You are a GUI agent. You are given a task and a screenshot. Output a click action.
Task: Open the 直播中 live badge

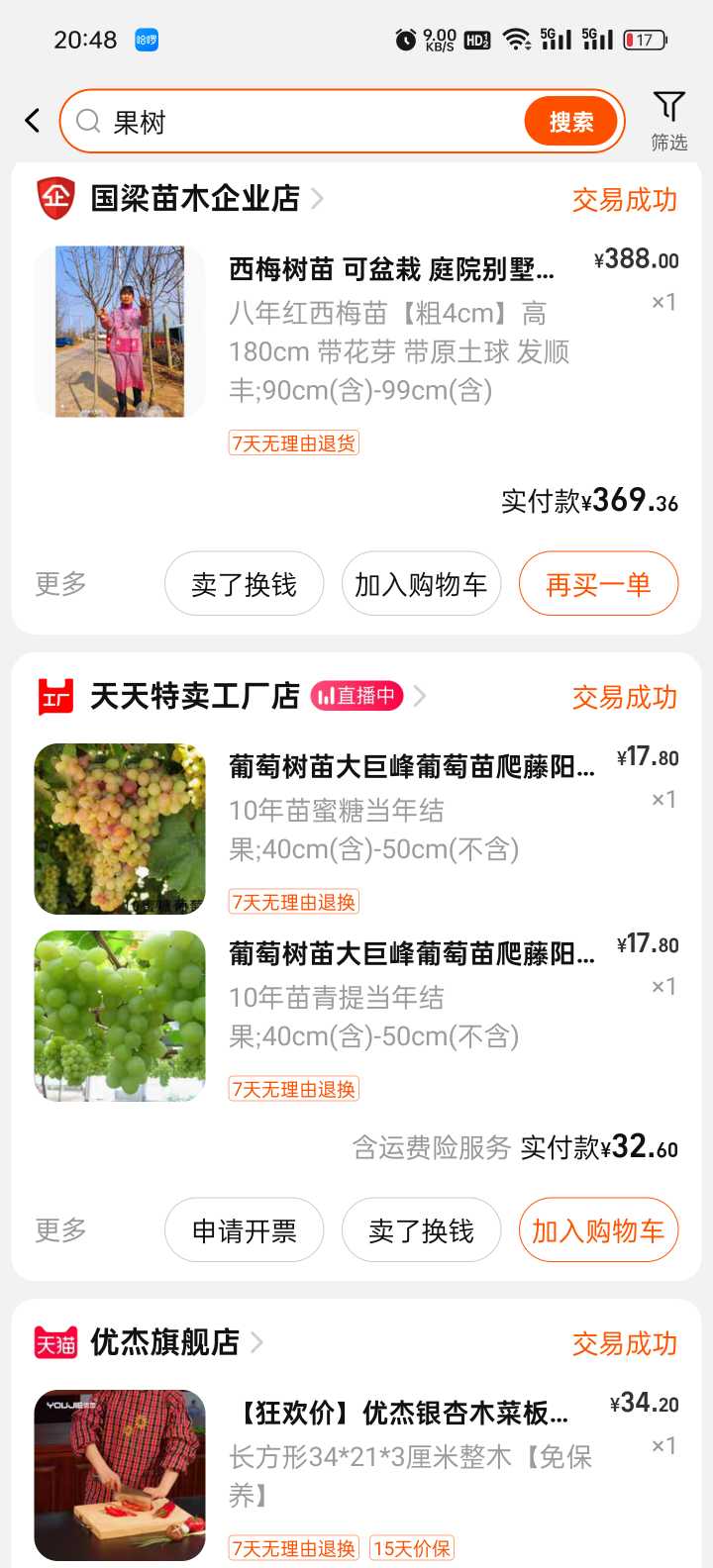(x=356, y=696)
